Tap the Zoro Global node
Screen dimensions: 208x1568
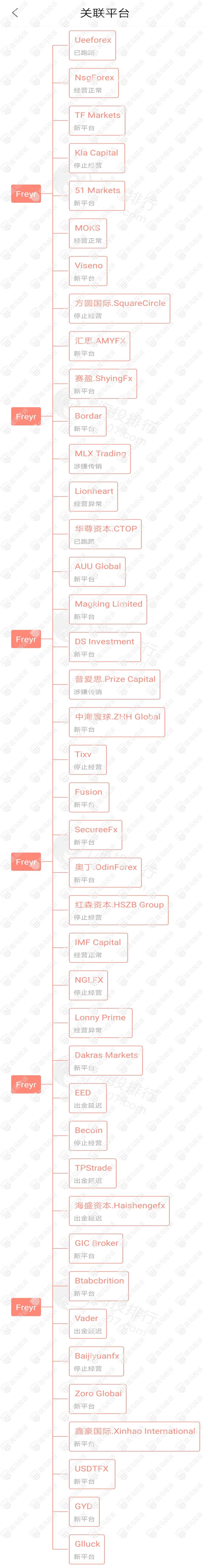pyautogui.click(x=98, y=1399)
